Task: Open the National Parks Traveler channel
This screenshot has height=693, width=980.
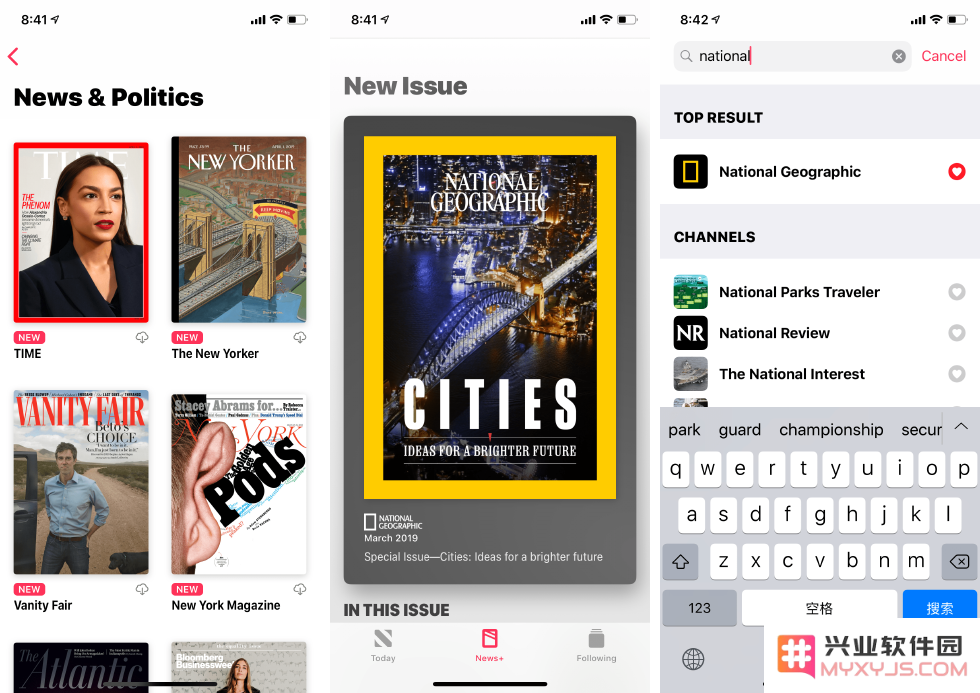Action: pyautogui.click(x=799, y=292)
